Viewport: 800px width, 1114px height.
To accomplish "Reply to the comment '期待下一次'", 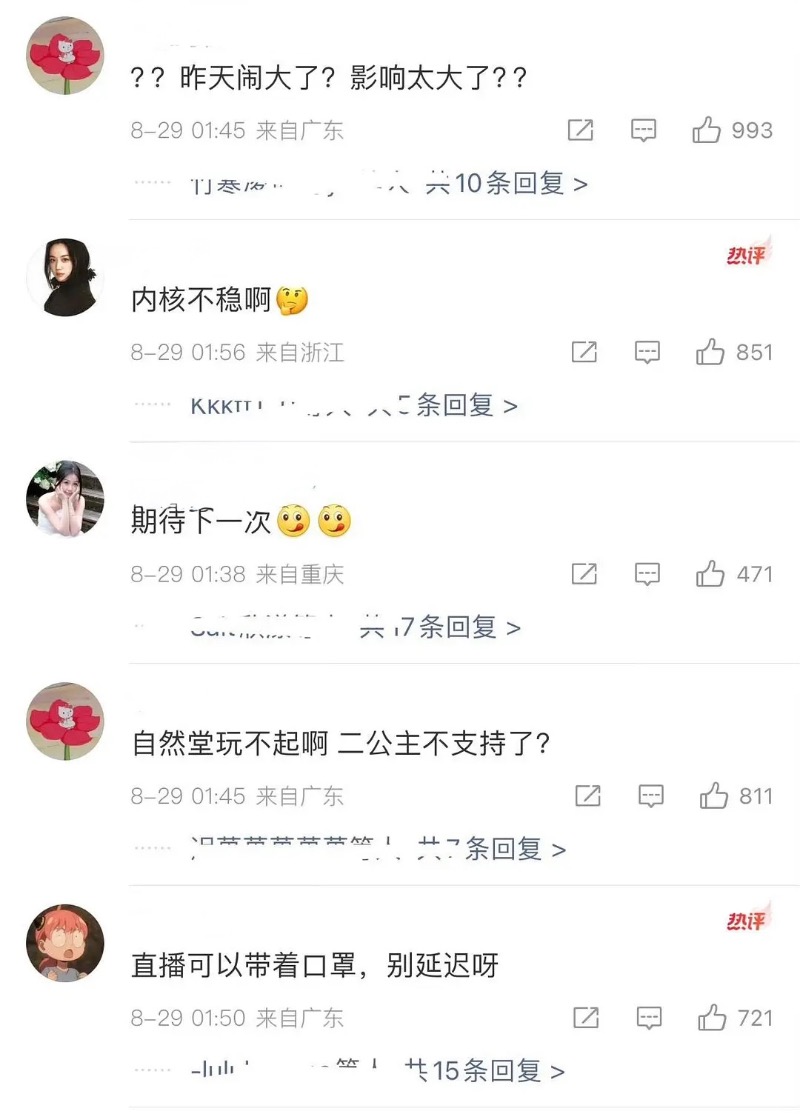I will tap(647, 574).
